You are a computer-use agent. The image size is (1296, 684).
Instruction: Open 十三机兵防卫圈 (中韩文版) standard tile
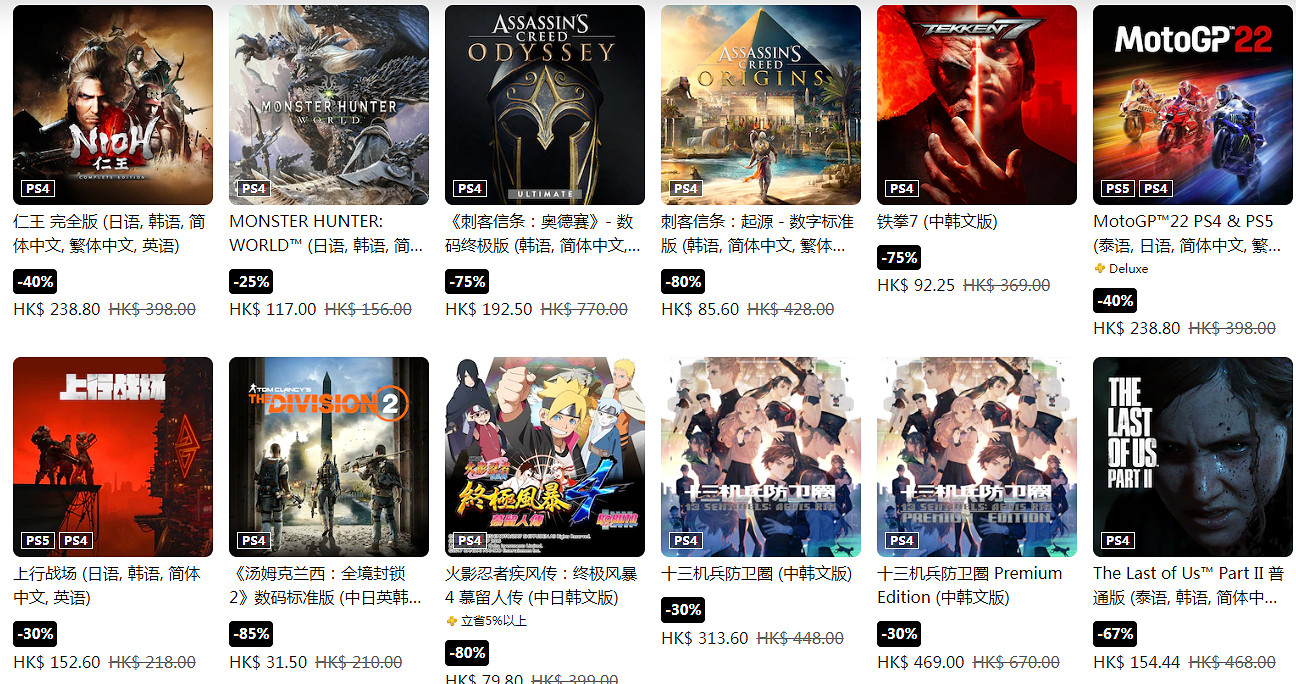(761, 457)
